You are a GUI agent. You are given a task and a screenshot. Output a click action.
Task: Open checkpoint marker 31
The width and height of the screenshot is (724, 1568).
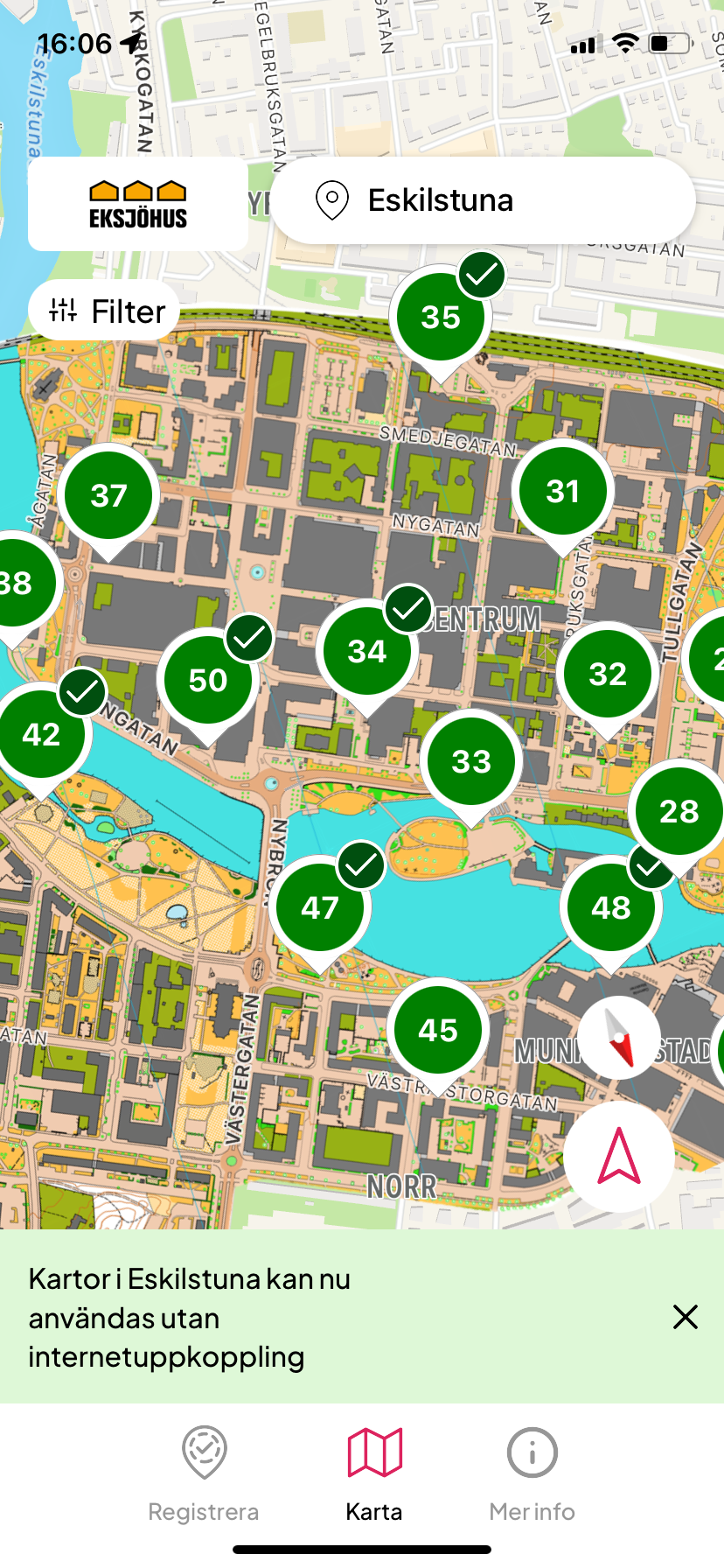point(562,491)
